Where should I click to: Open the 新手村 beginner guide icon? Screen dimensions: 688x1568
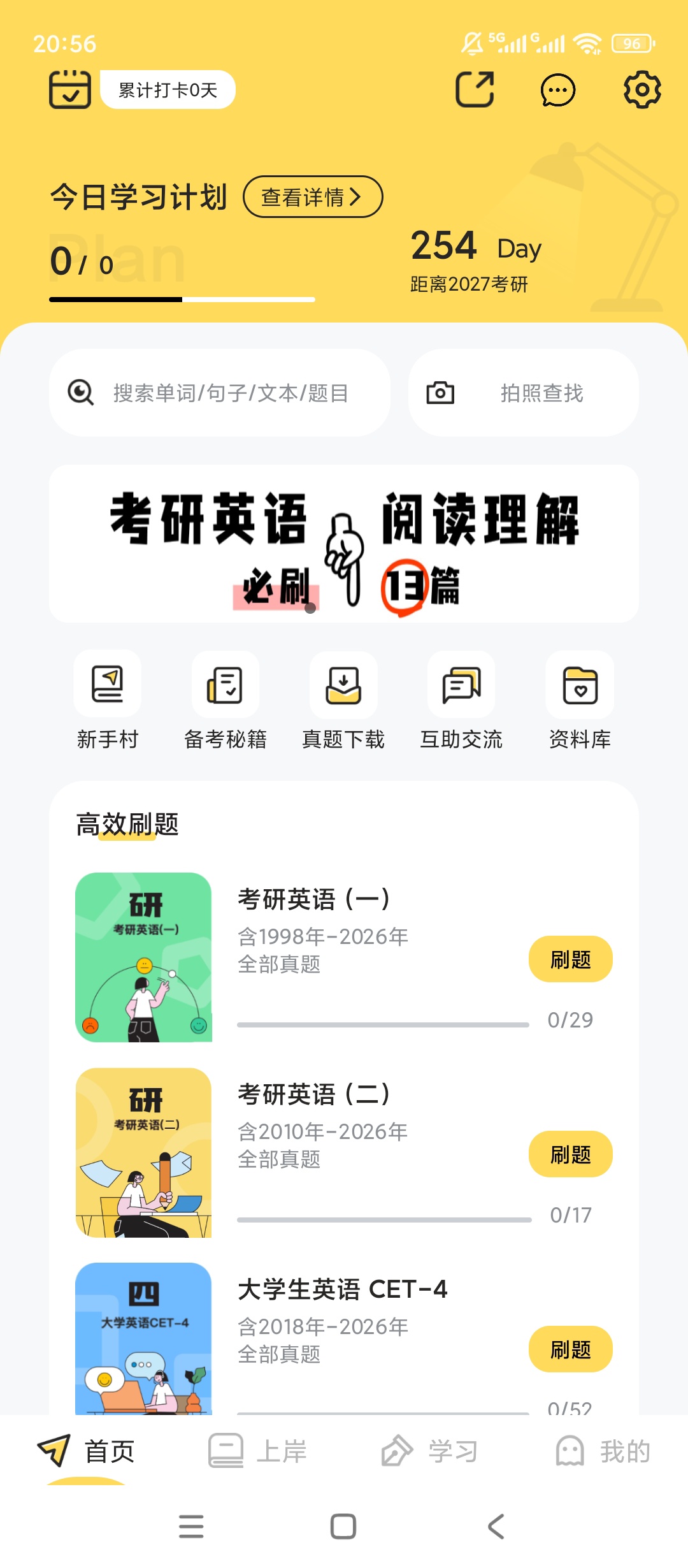pyautogui.click(x=107, y=700)
